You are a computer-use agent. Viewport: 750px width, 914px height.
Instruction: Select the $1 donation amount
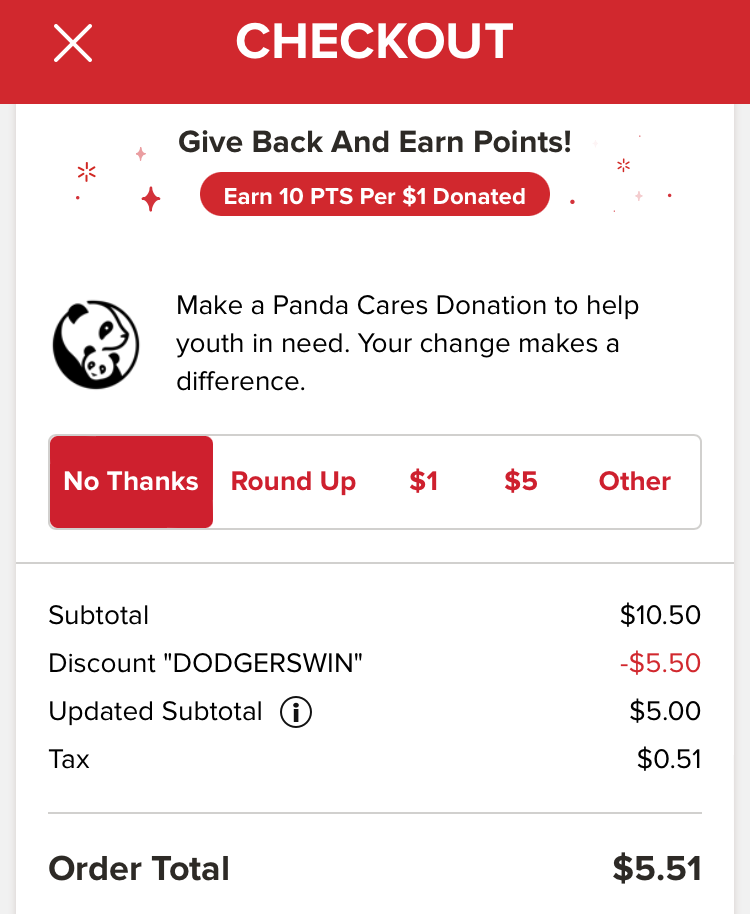tap(423, 481)
